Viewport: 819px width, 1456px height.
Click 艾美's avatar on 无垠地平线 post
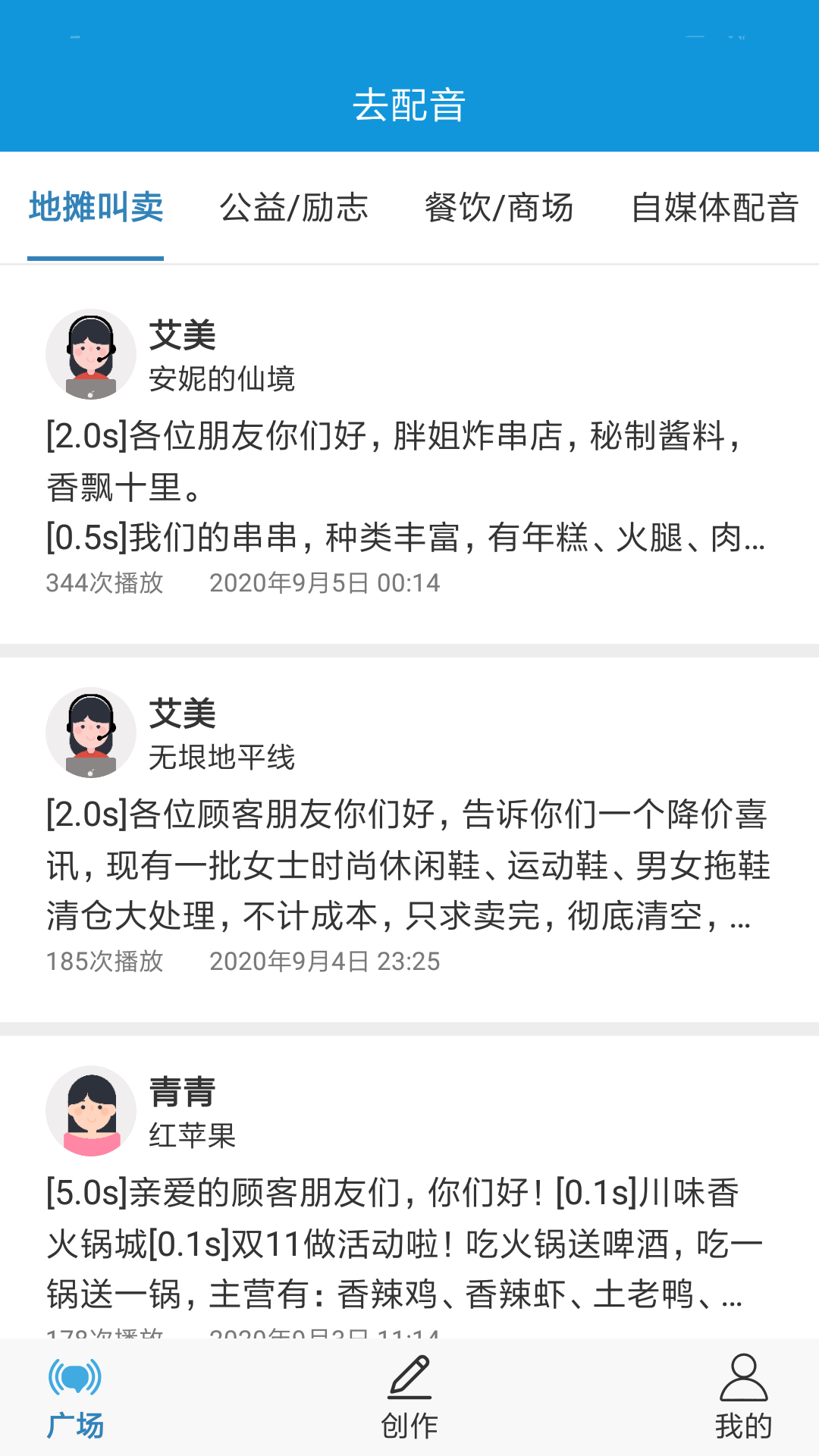click(x=90, y=731)
